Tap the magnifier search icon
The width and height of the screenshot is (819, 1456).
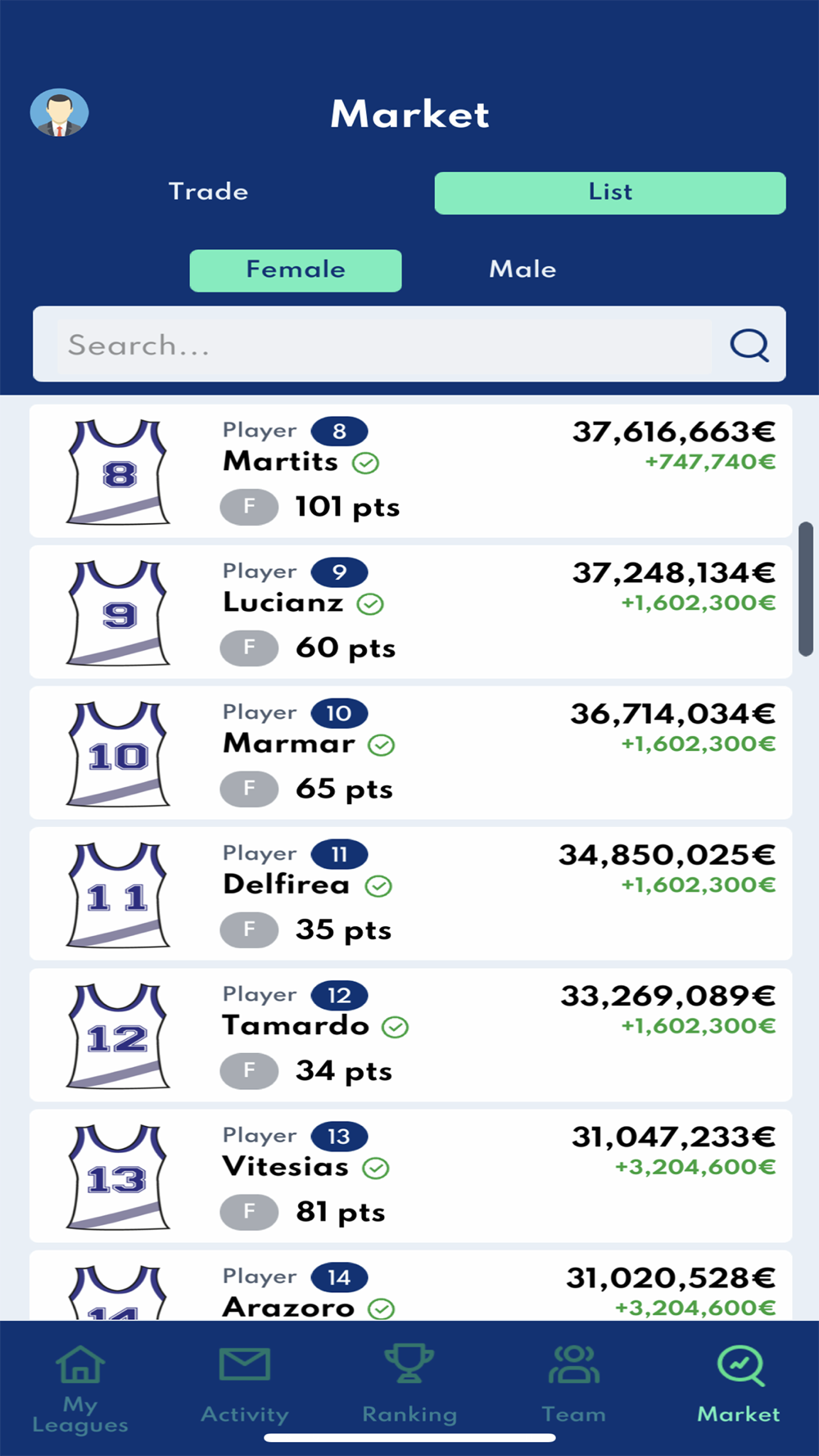pyautogui.click(x=749, y=345)
